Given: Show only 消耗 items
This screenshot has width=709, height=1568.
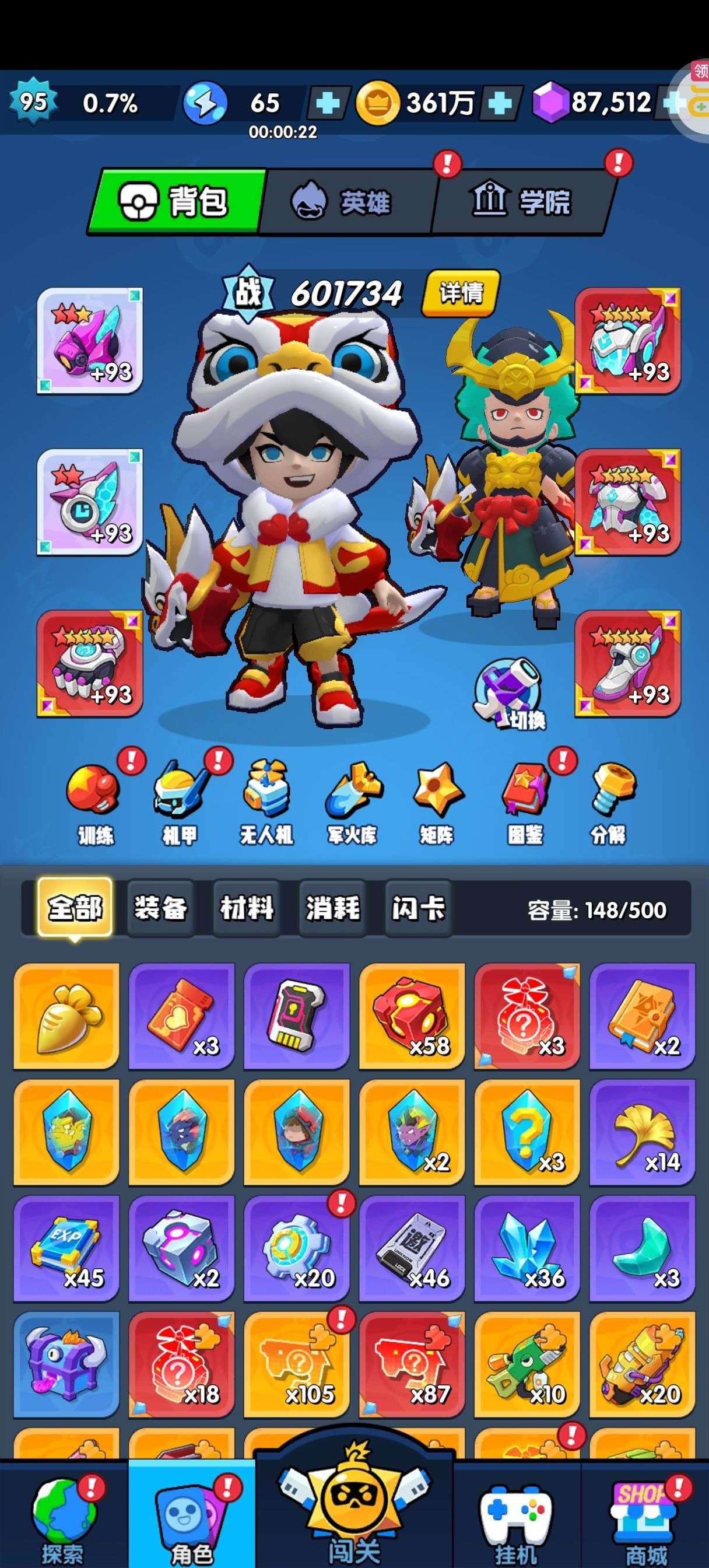Looking at the screenshot, I should coord(332,908).
